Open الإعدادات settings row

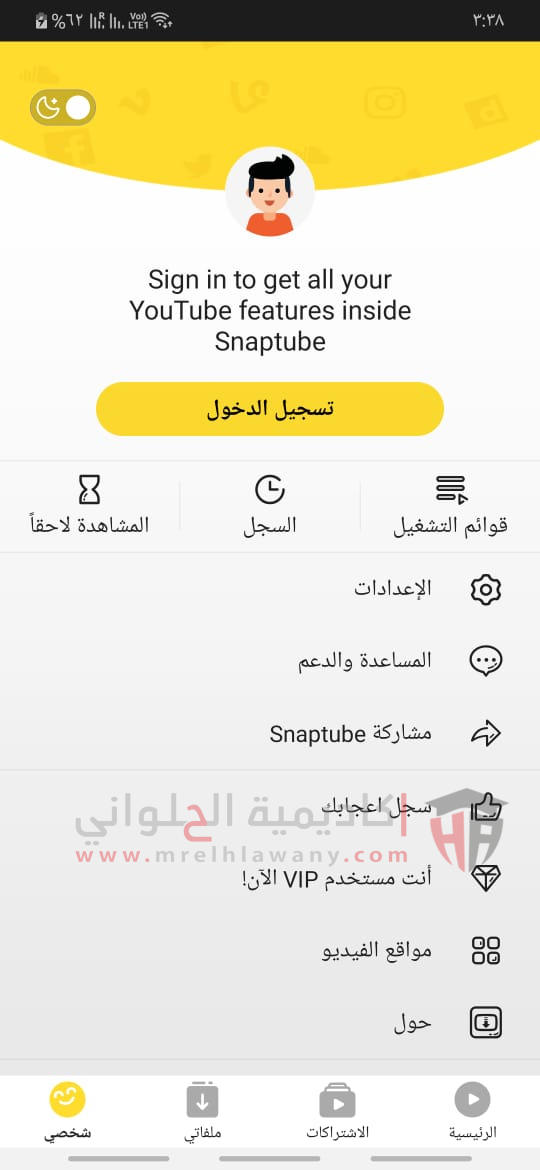270,589
